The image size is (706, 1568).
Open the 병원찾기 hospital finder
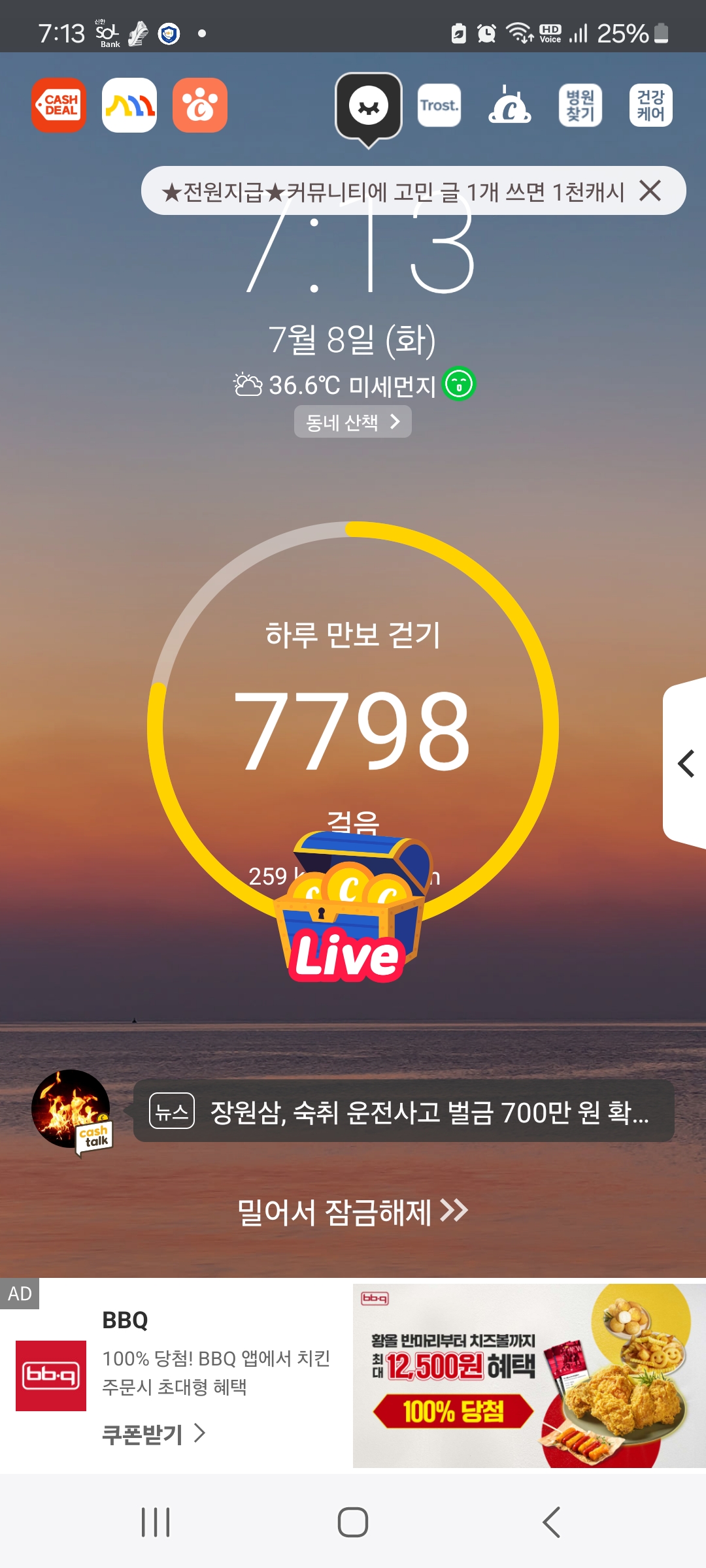click(580, 105)
